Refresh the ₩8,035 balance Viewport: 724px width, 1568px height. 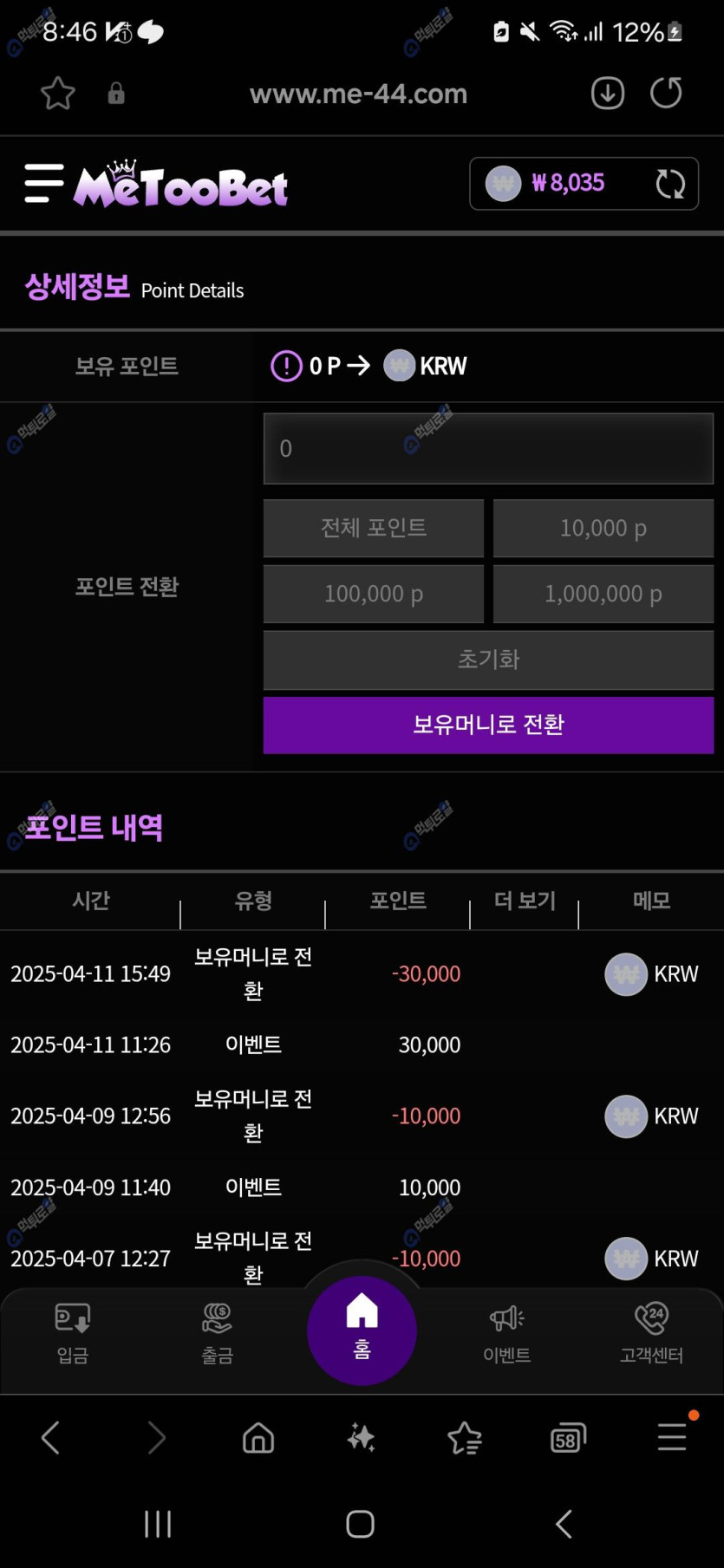[670, 184]
